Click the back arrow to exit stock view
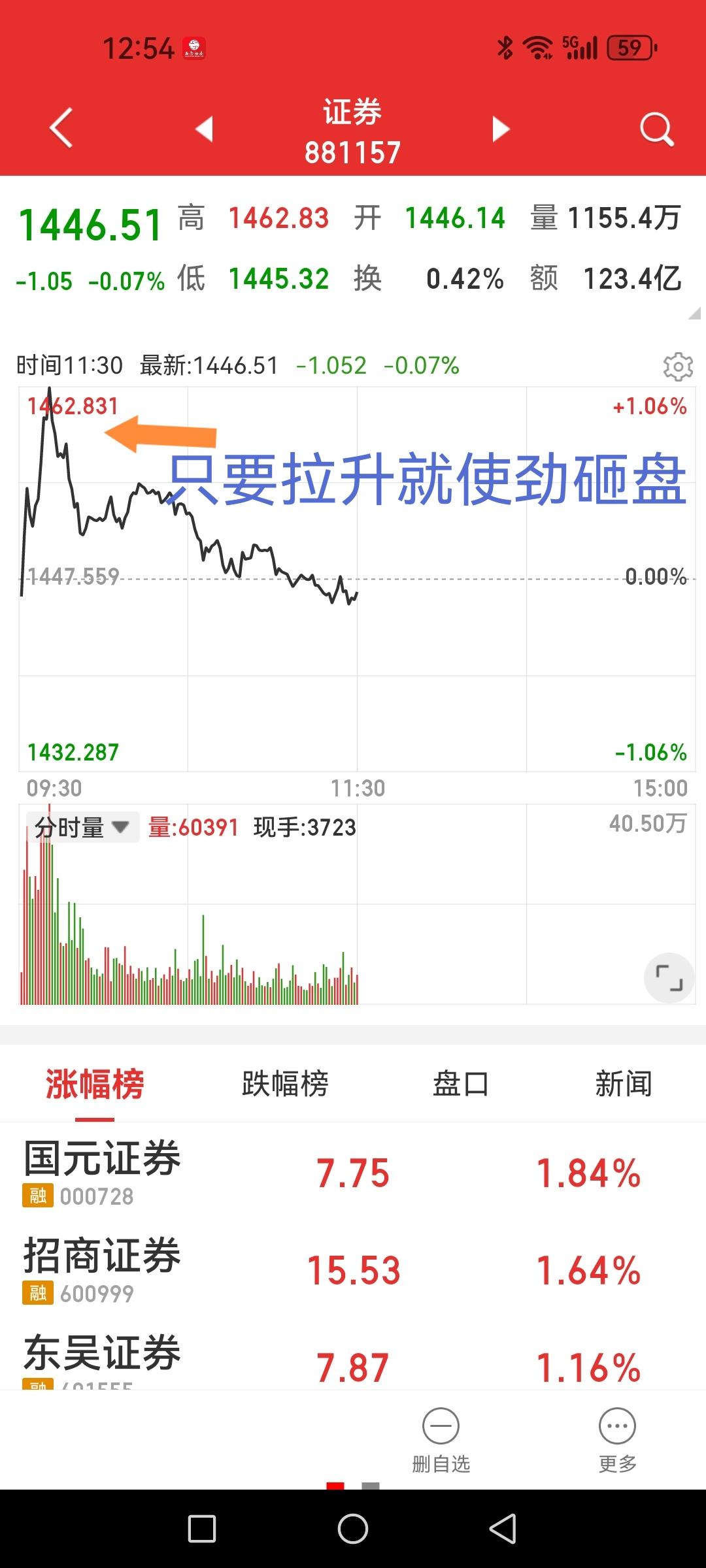 pos(62,128)
